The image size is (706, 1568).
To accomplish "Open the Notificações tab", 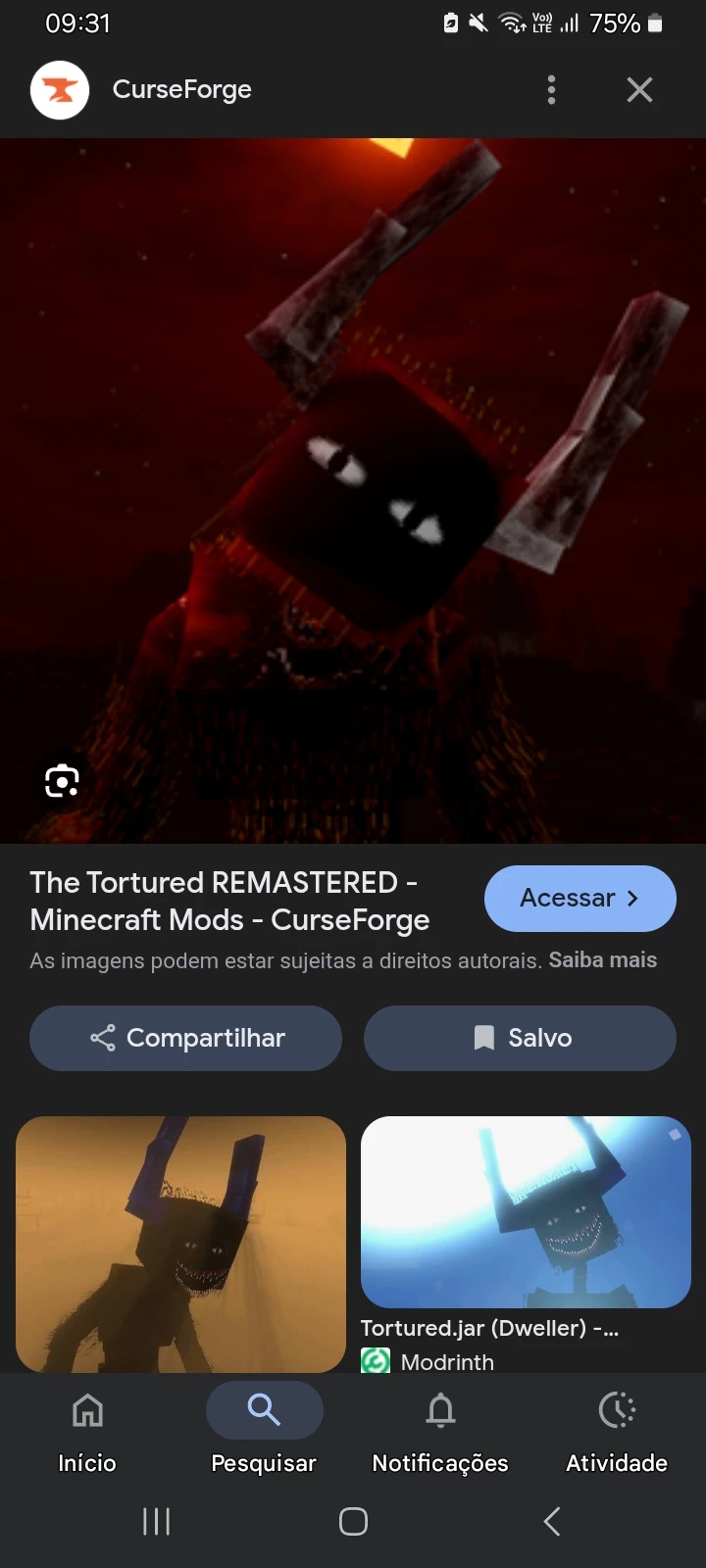I will (x=440, y=1431).
